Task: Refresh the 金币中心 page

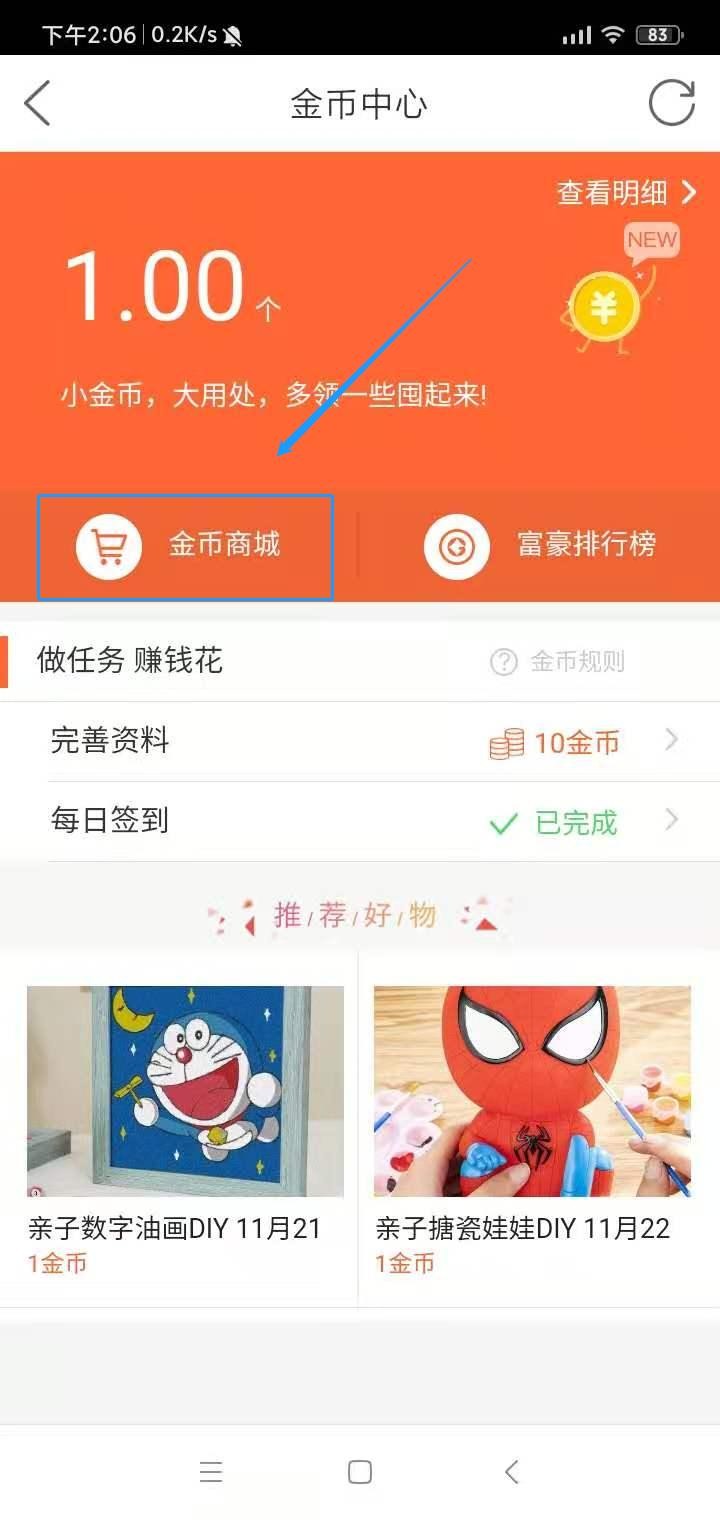Action: [671, 103]
